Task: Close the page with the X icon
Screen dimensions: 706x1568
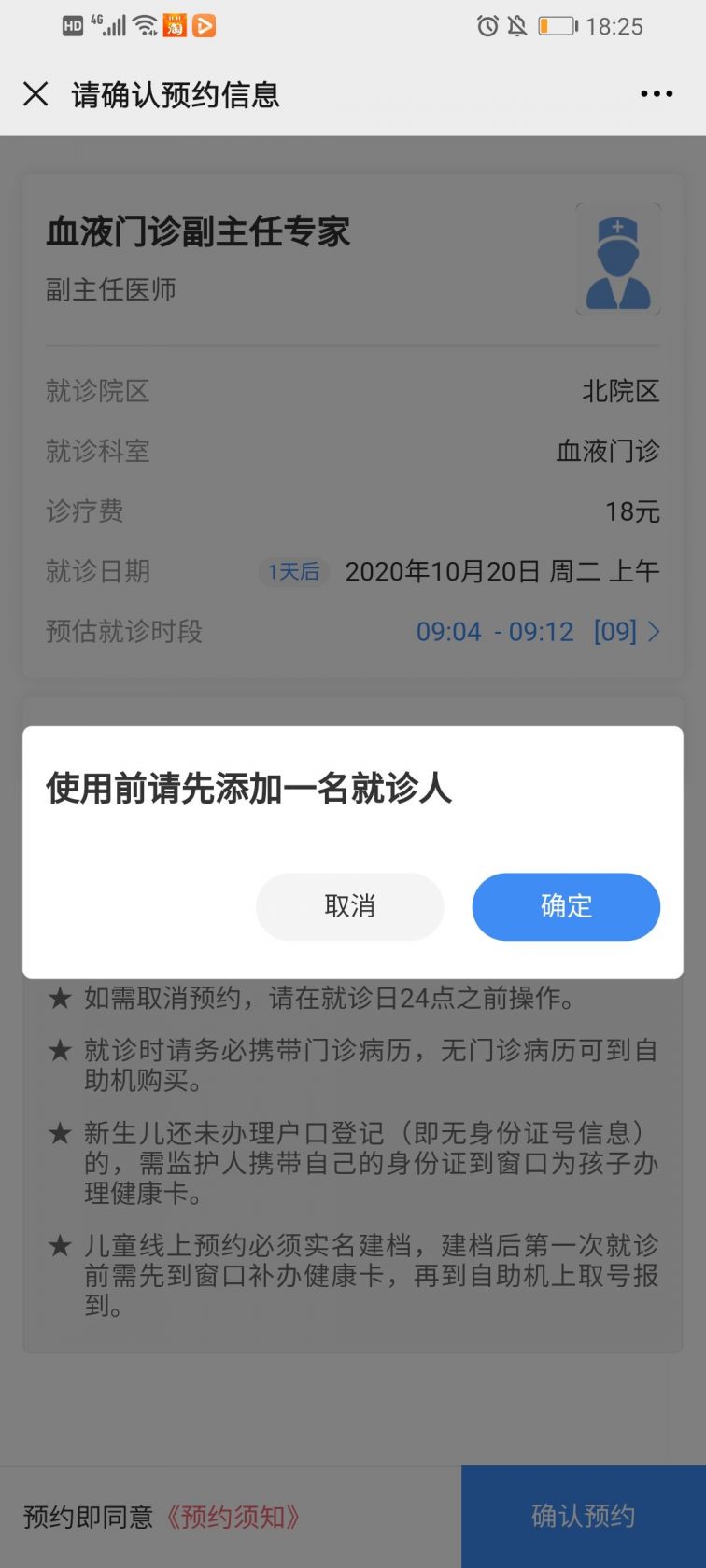Action: 35,94
